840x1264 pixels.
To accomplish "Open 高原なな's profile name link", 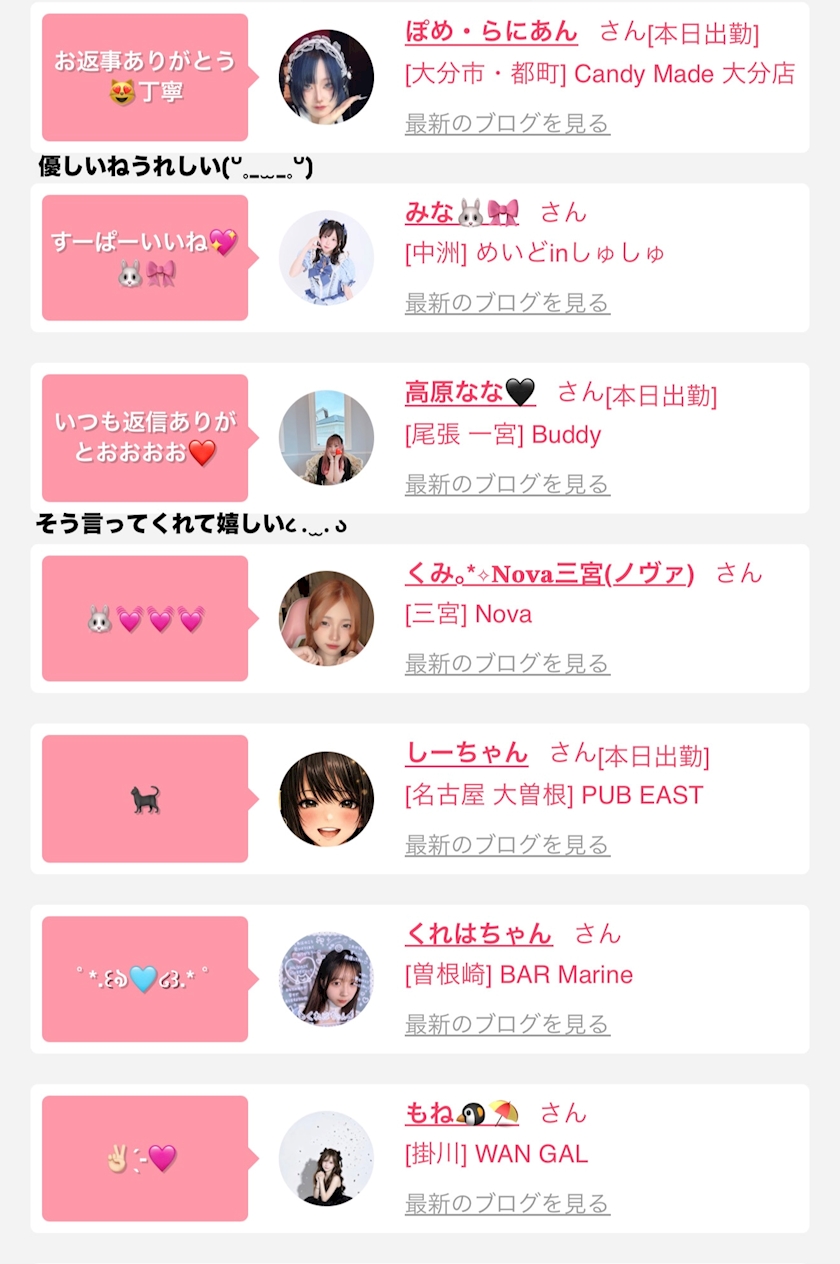I will [470, 393].
